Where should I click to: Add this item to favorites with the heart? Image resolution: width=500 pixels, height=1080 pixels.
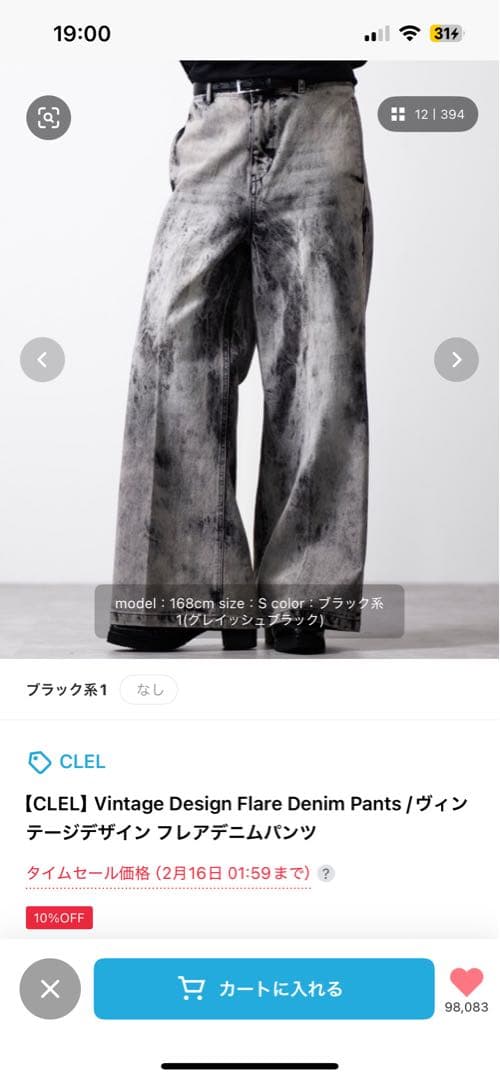point(466,983)
